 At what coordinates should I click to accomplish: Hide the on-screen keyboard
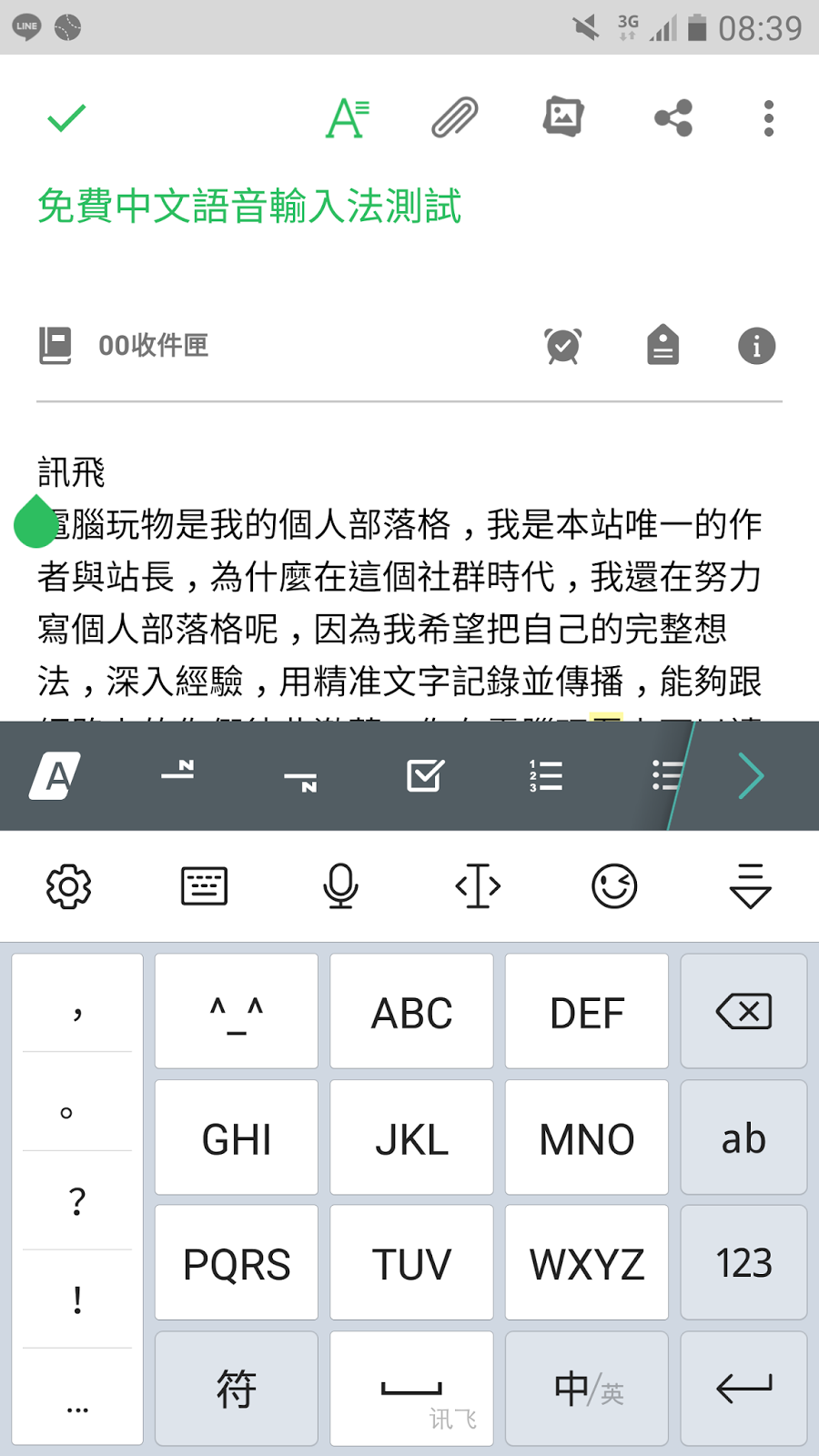[751, 886]
